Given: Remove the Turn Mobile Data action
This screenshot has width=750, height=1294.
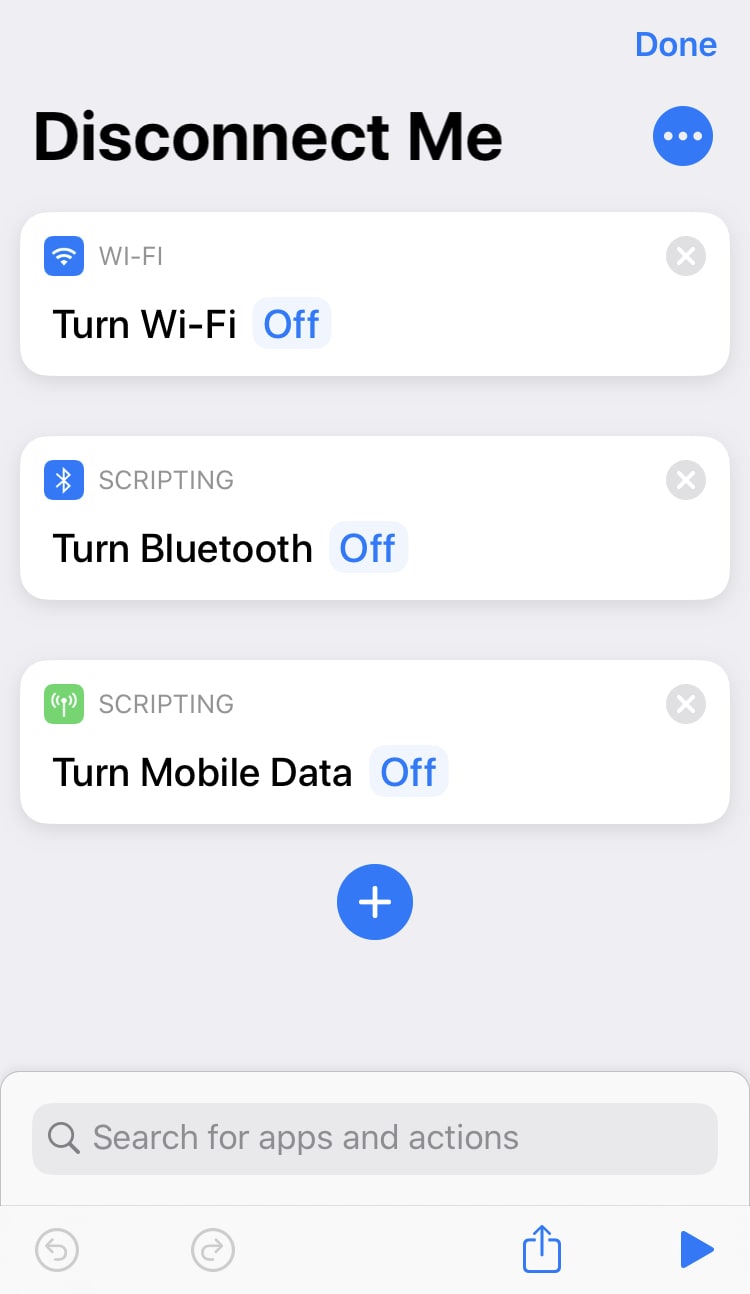Looking at the screenshot, I should click(x=686, y=704).
